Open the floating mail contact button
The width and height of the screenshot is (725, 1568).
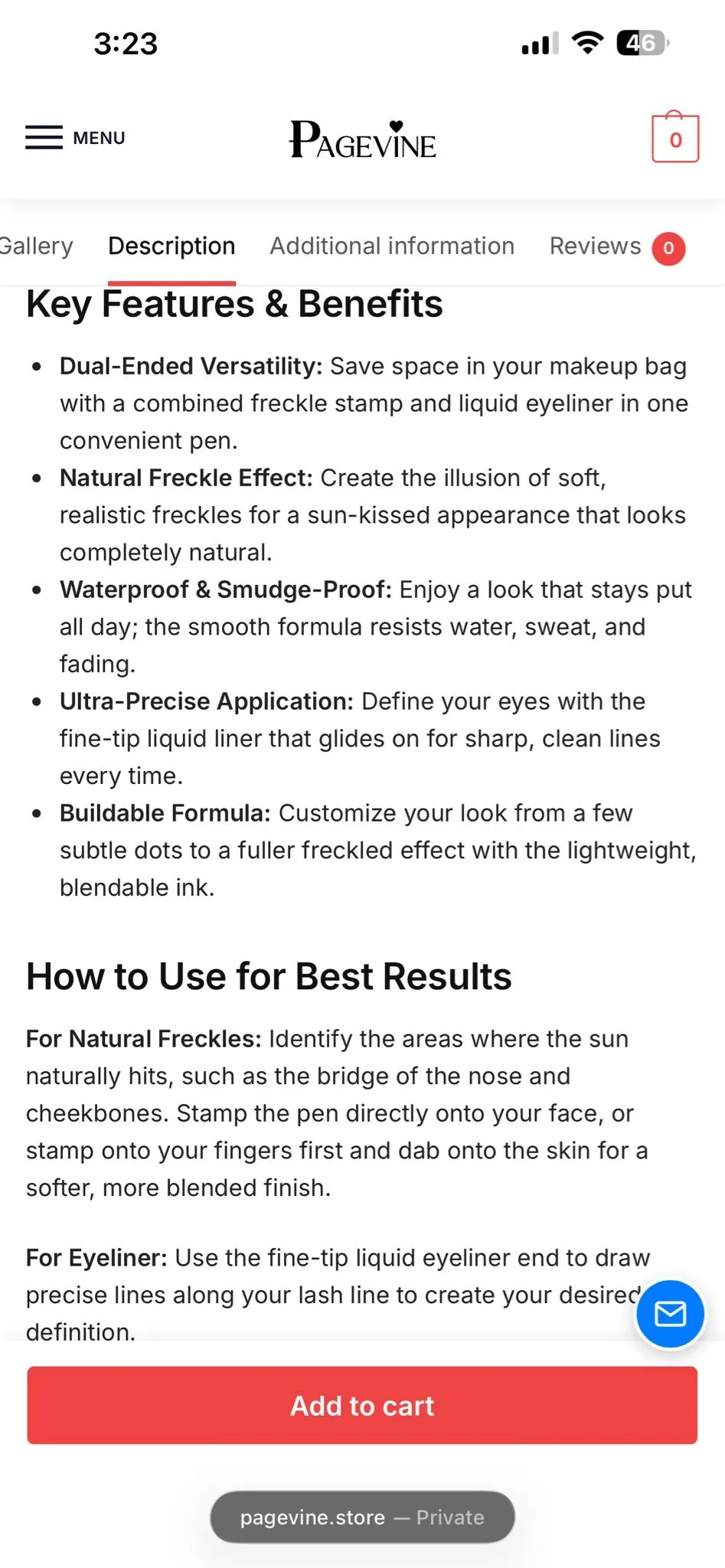(x=671, y=1315)
